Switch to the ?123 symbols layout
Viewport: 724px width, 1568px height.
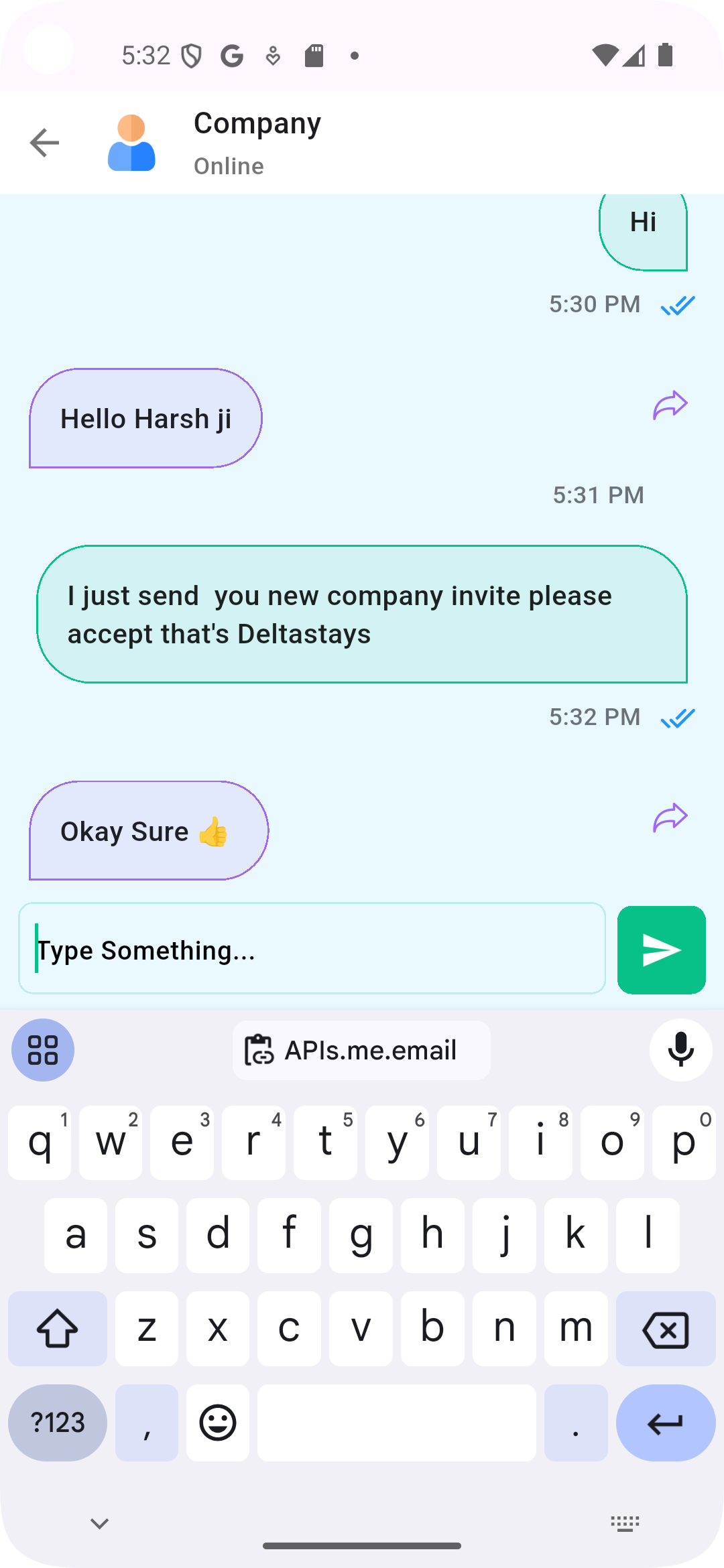pyautogui.click(x=57, y=1422)
